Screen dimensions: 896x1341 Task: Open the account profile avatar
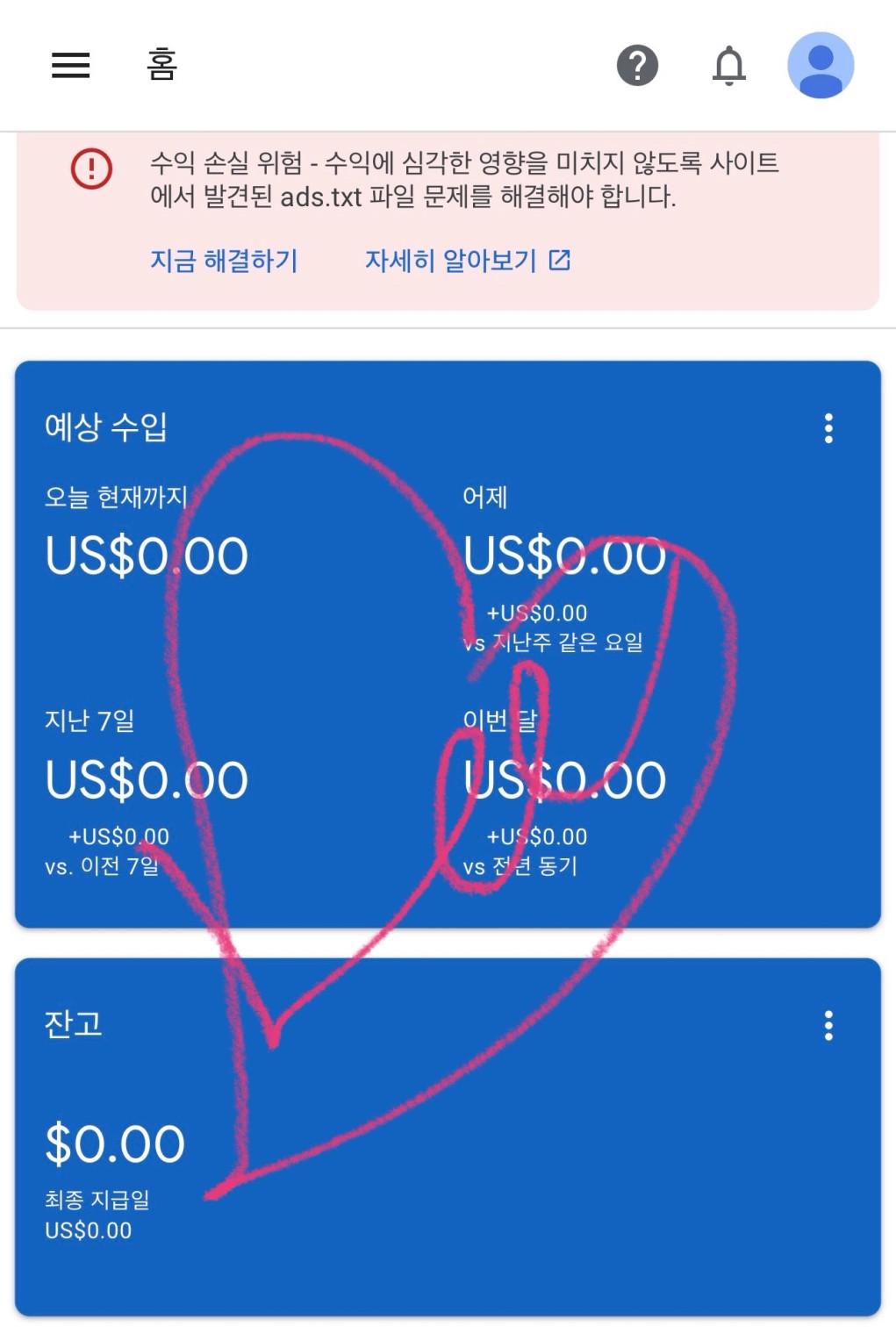click(821, 66)
